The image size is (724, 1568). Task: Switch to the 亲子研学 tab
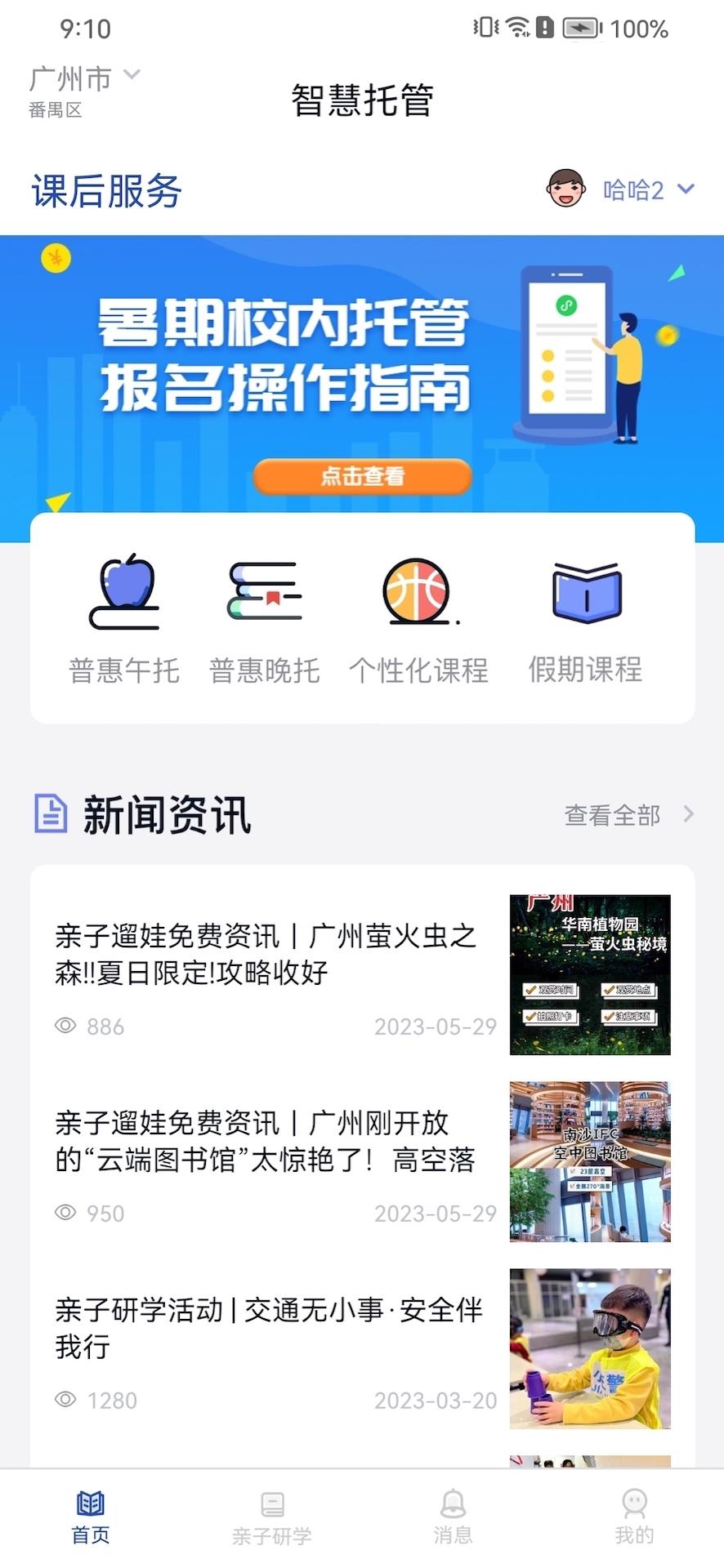click(271, 1518)
